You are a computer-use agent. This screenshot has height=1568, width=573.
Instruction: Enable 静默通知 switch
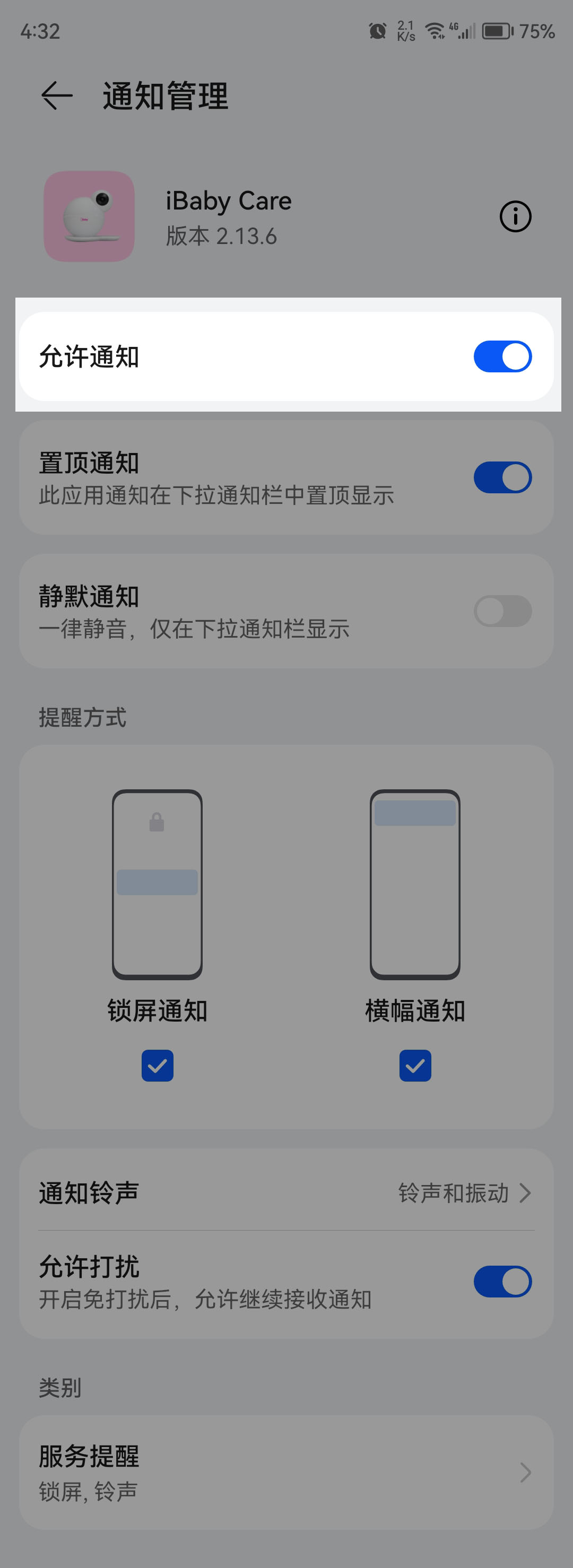(502, 611)
